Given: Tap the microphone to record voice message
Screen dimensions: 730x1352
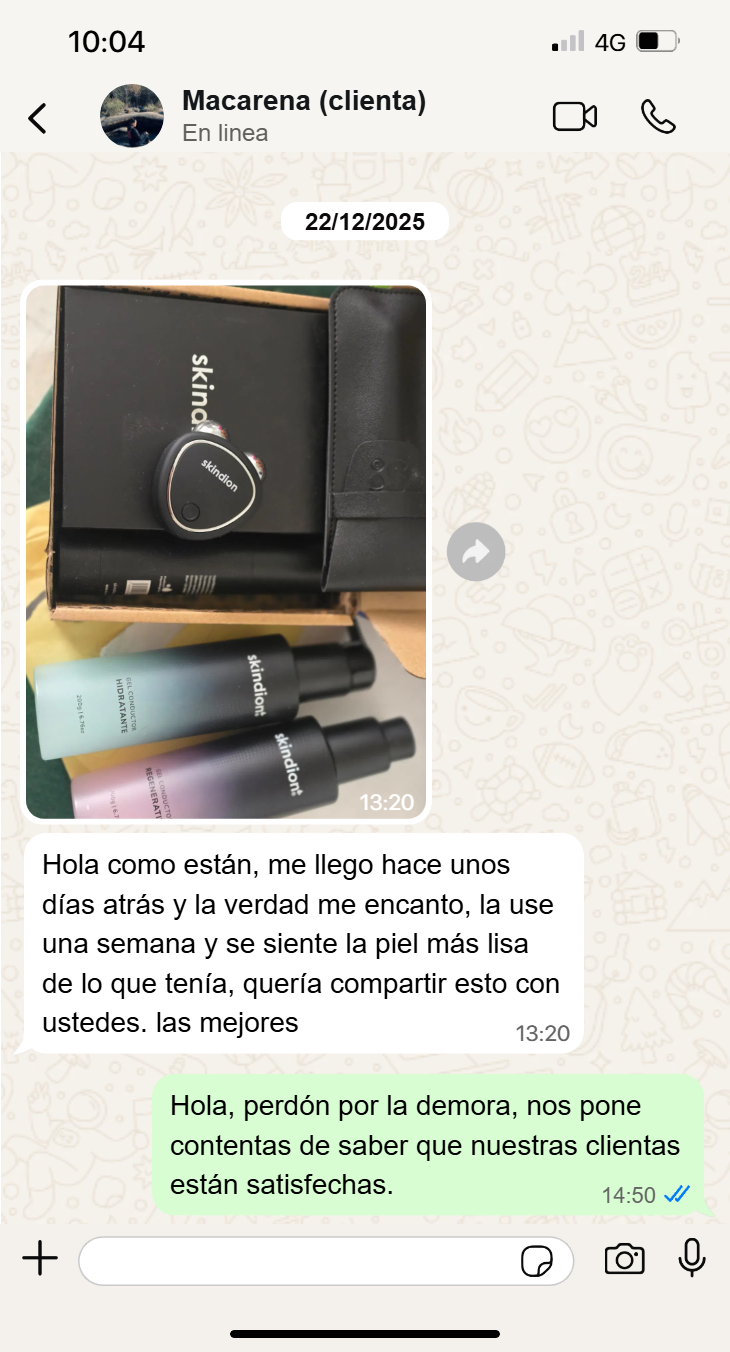Looking at the screenshot, I should pos(692,1258).
